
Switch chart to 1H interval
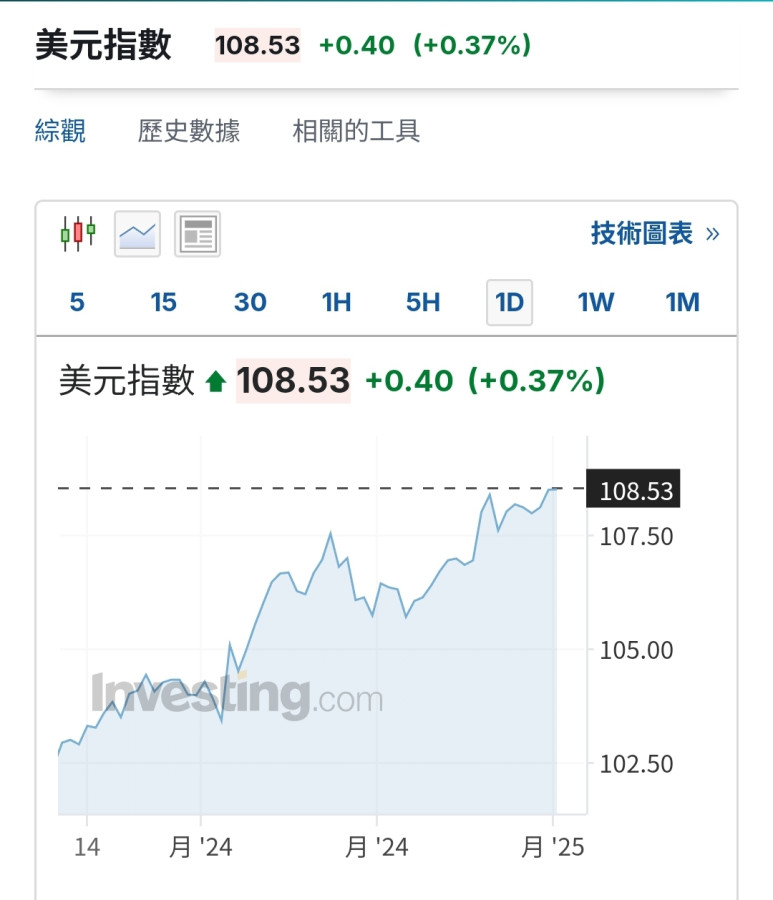tap(336, 302)
